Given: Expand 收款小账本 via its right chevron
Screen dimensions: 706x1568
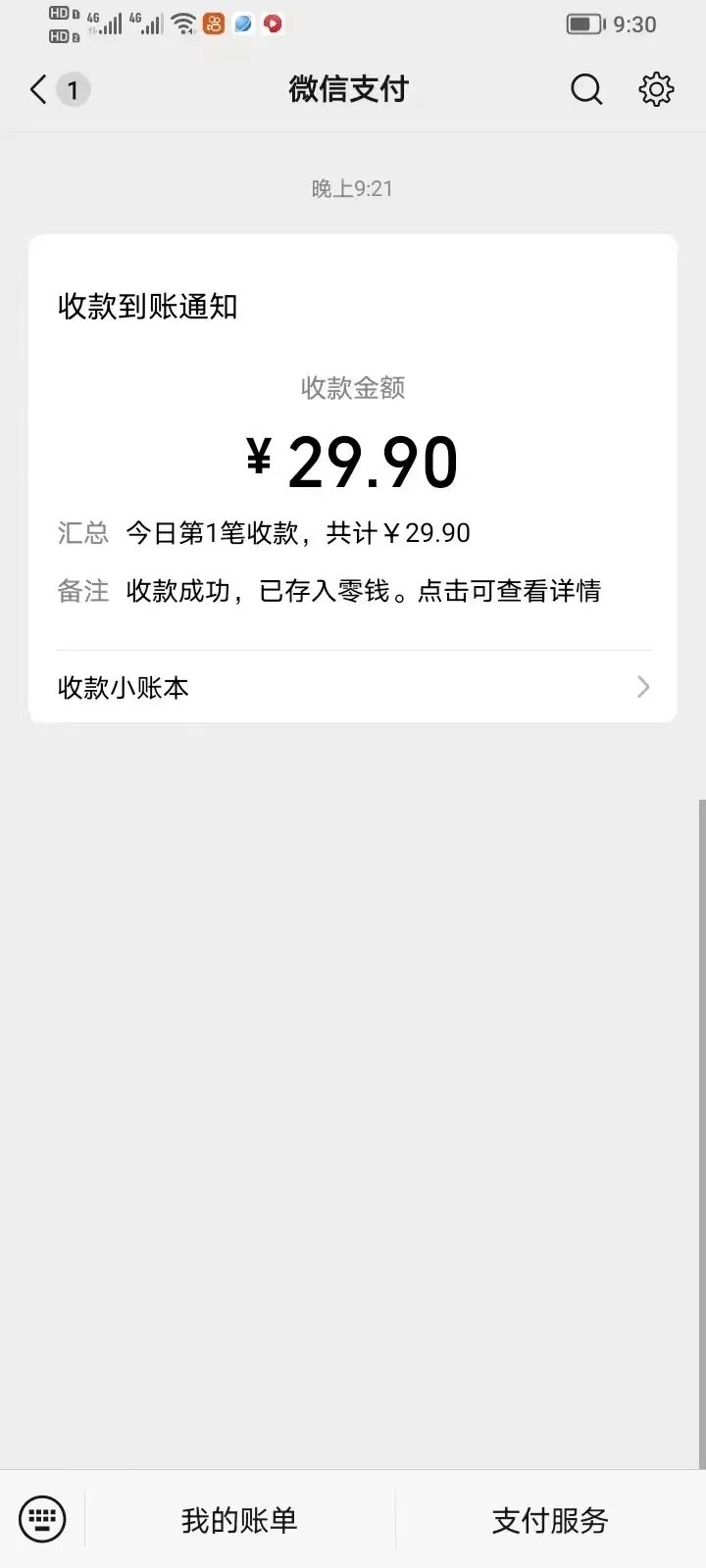Looking at the screenshot, I should click(642, 687).
